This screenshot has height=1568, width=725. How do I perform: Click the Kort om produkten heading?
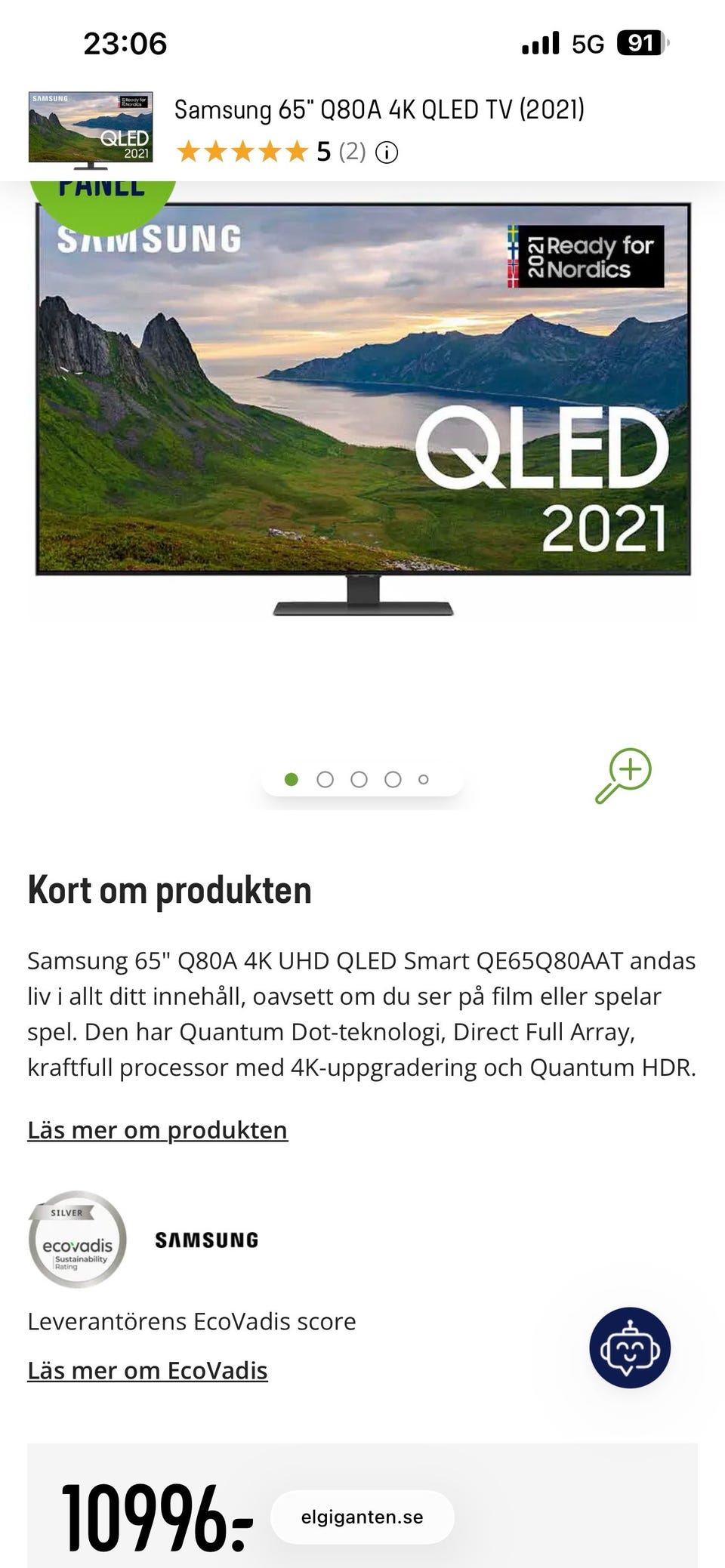point(168,890)
